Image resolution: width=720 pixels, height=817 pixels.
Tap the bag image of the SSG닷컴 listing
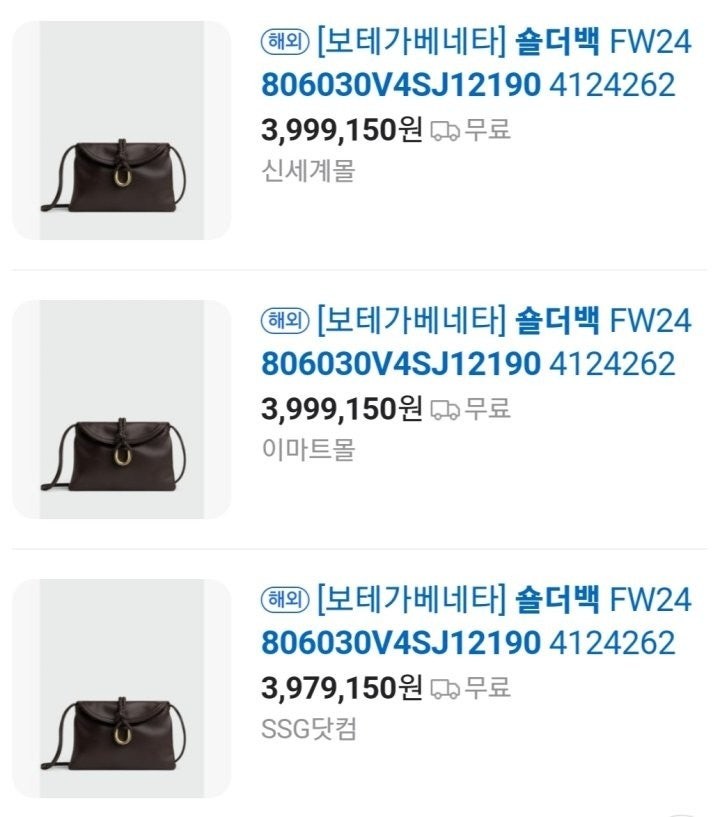click(122, 688)
